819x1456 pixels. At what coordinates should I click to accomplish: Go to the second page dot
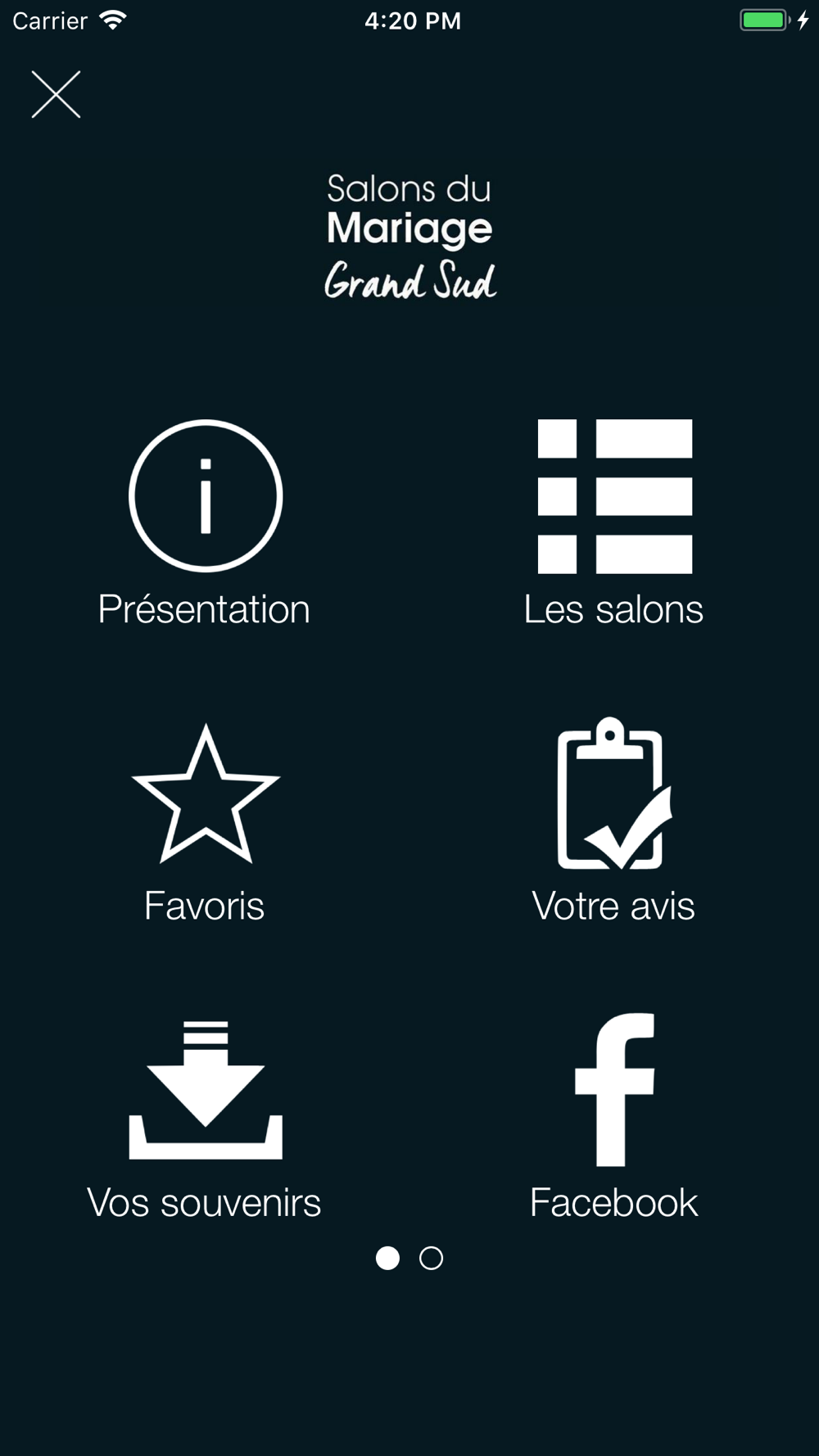pos(431,1258)
